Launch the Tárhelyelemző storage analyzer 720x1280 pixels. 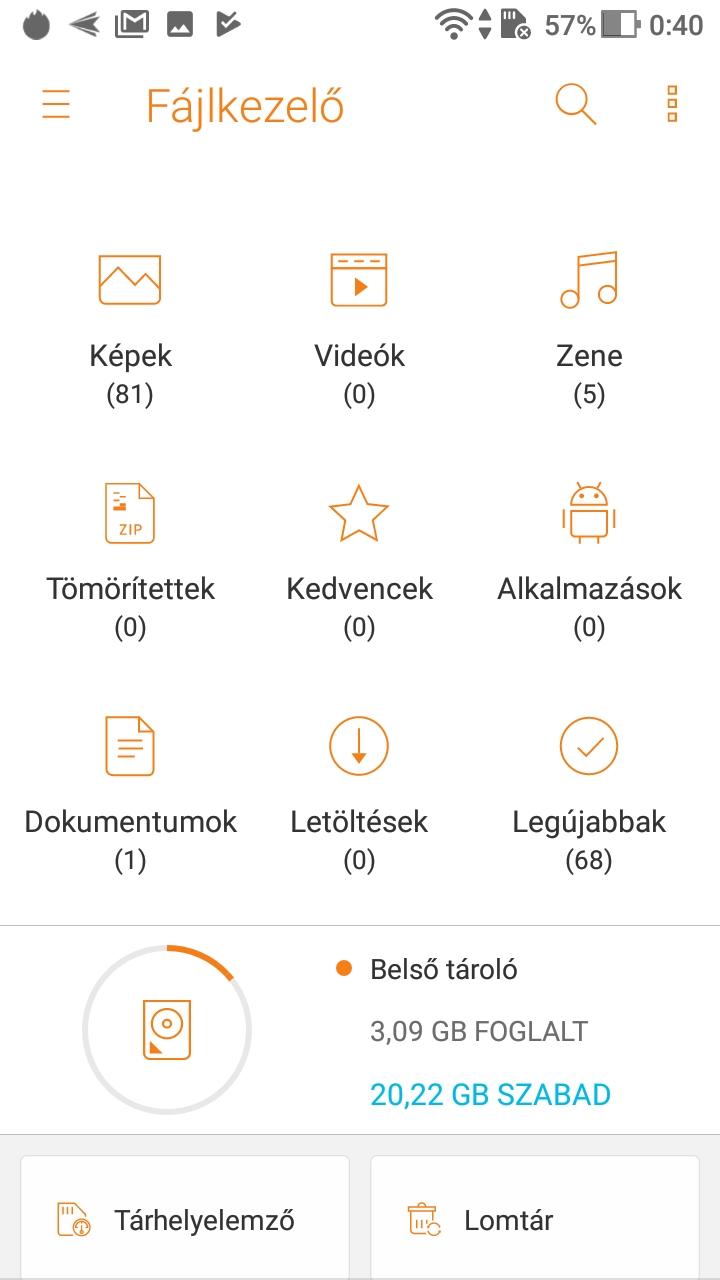click(x=185, y=1218)
